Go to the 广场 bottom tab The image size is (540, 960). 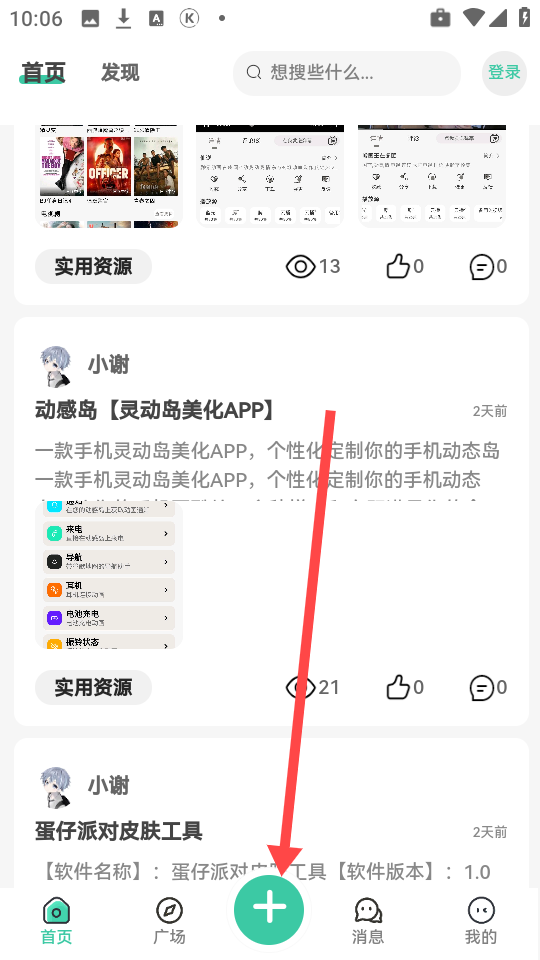pos(169,921)
